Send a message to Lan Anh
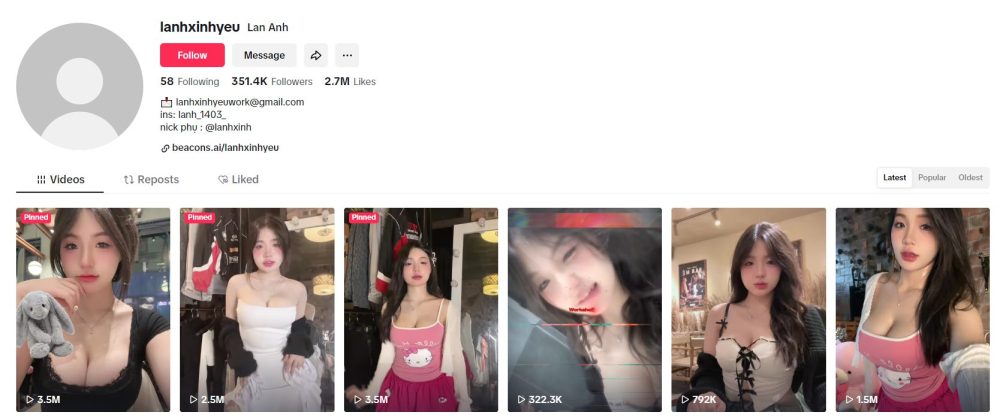 [x=264, y=55]
